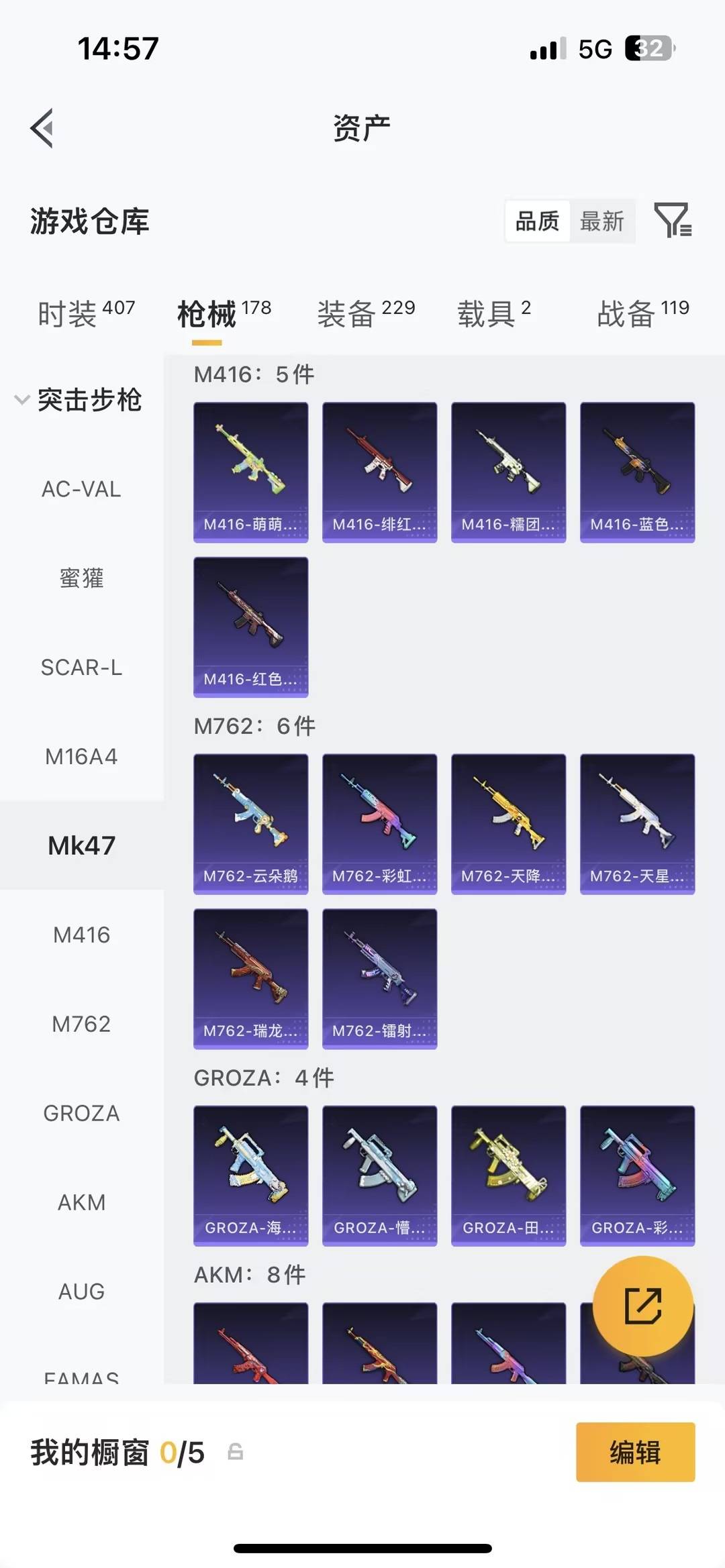Go back using the back arrow
This screenshot has width=725, height=1568.
(x=42, y=127)
